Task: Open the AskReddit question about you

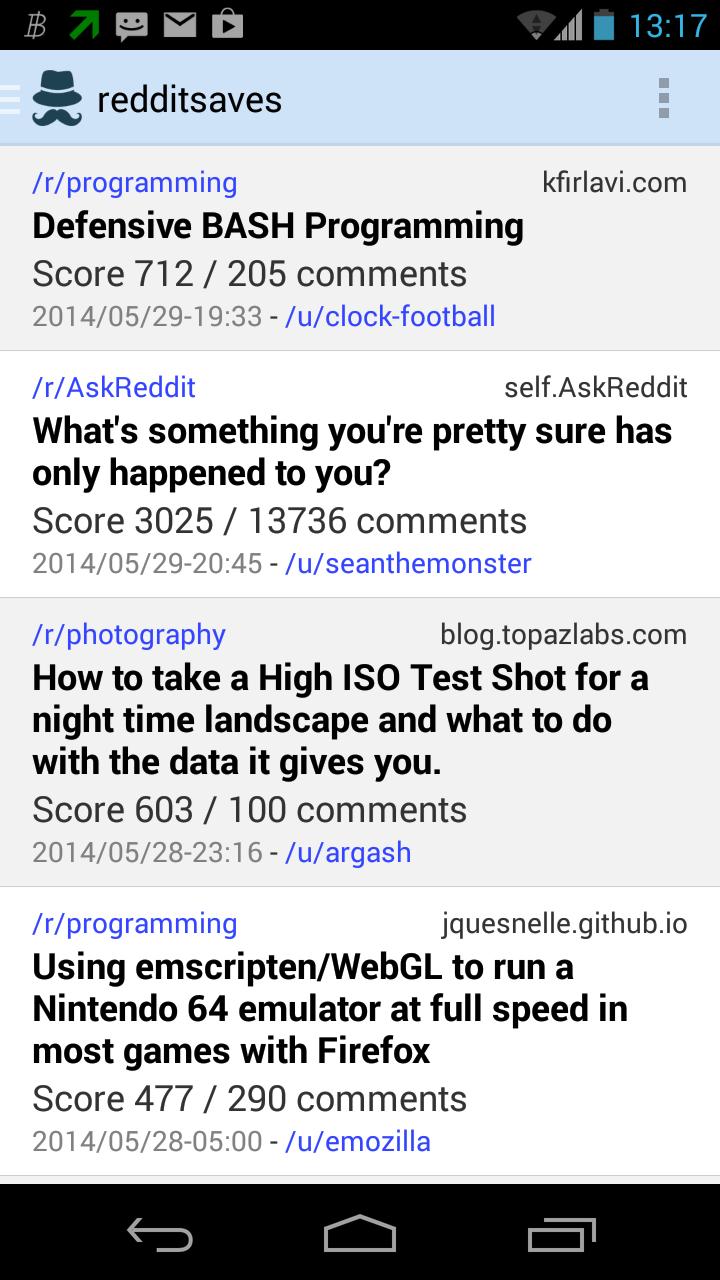Action: tap(352, 452)
